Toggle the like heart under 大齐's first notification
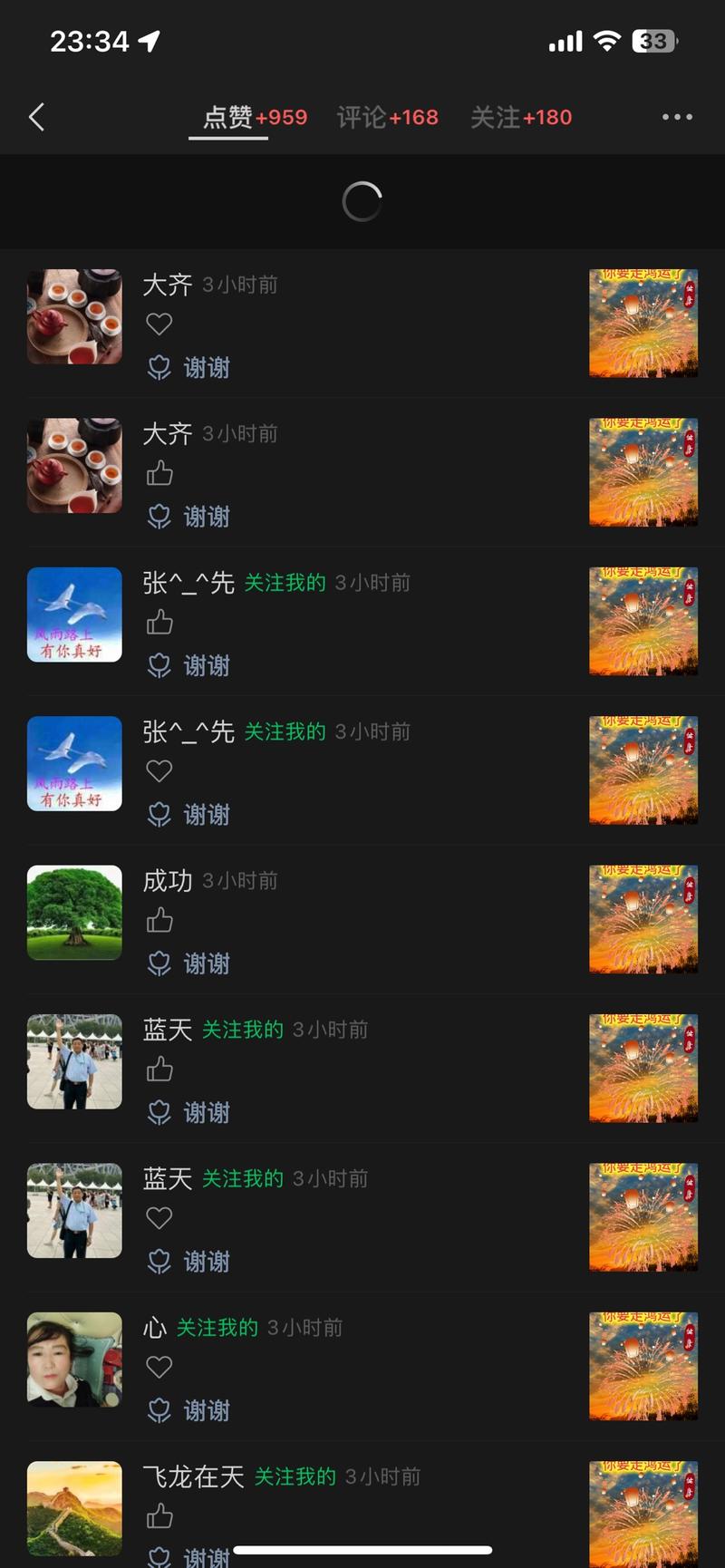The image size is (725, 1568). pyautogui.click(x=159, y=324)
